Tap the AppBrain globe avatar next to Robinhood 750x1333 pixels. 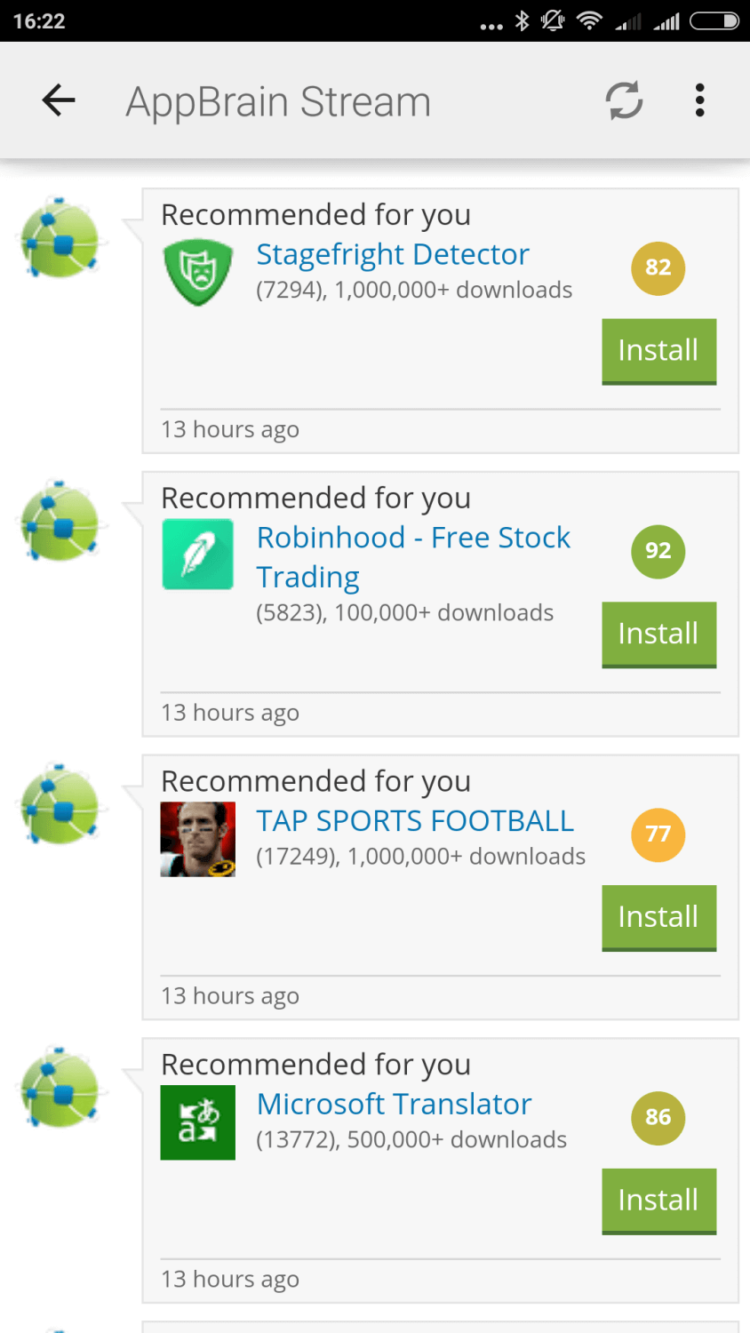point(62,521)
